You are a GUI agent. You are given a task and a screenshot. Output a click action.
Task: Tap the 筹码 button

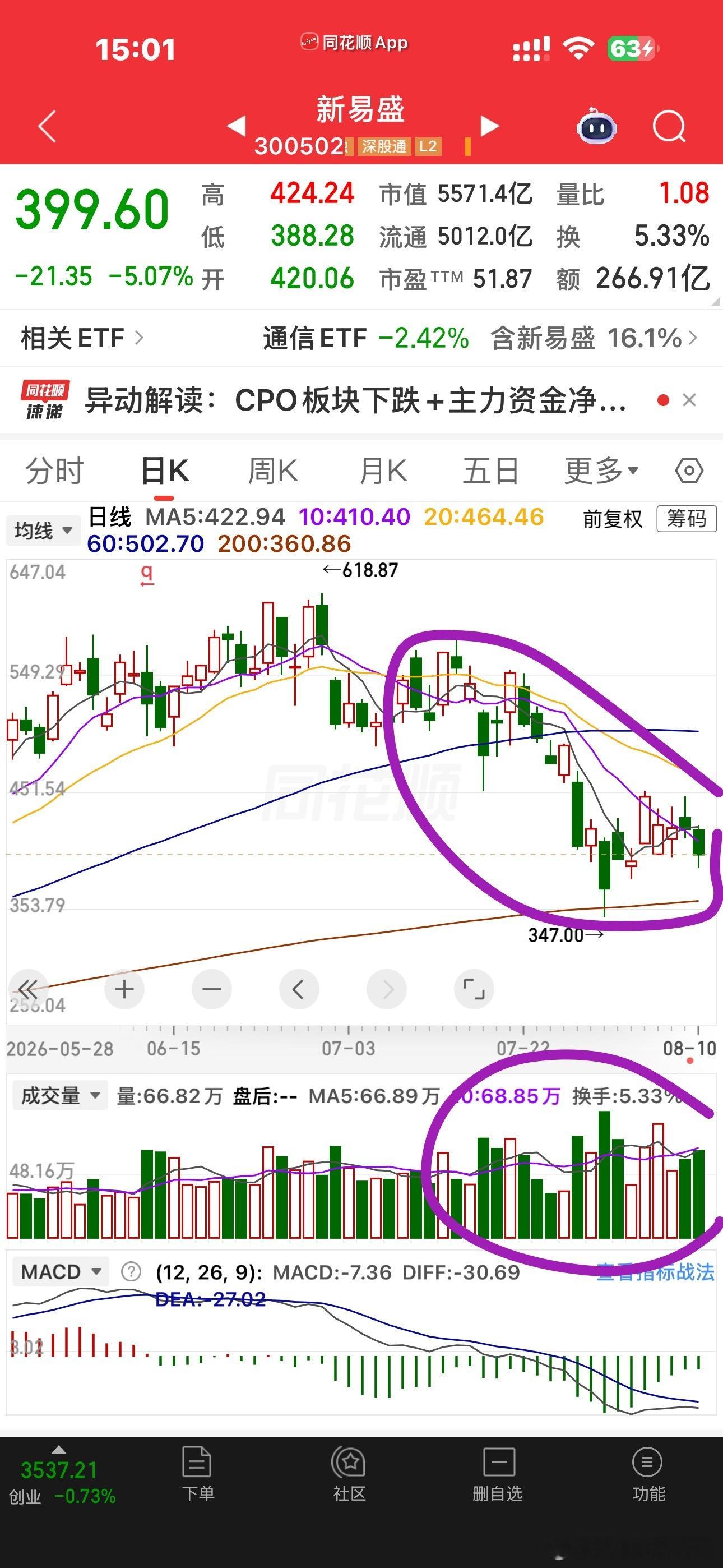coord(687,519)
